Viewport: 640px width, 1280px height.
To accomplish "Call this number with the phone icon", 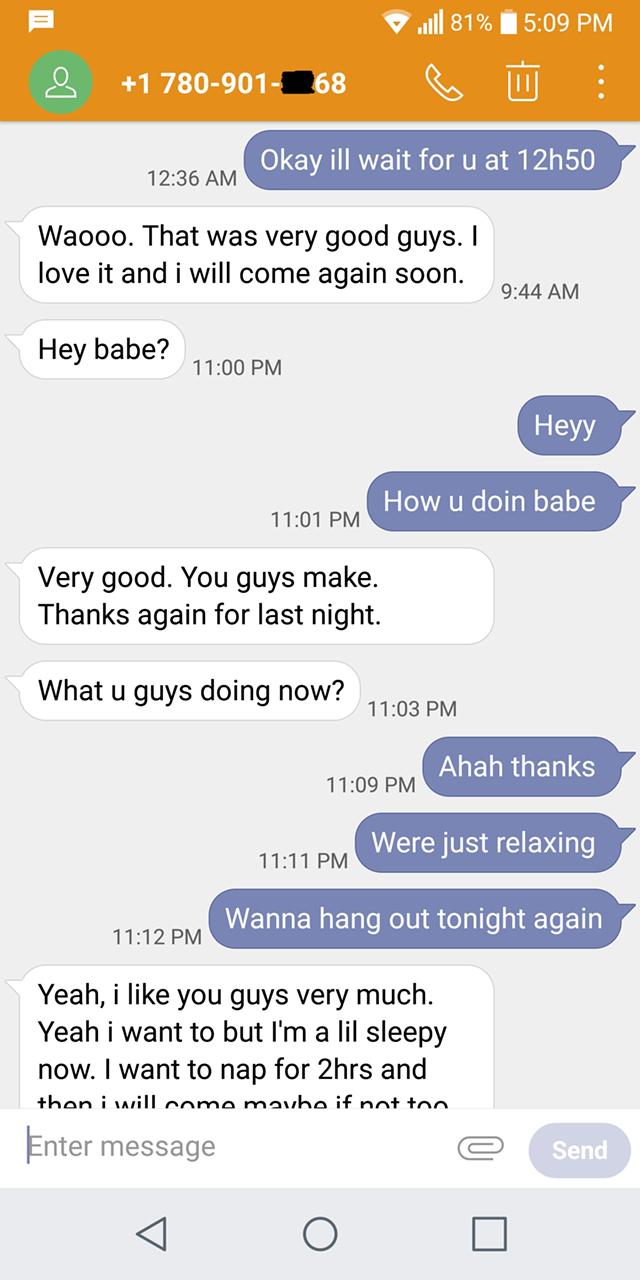I will 445,82.
